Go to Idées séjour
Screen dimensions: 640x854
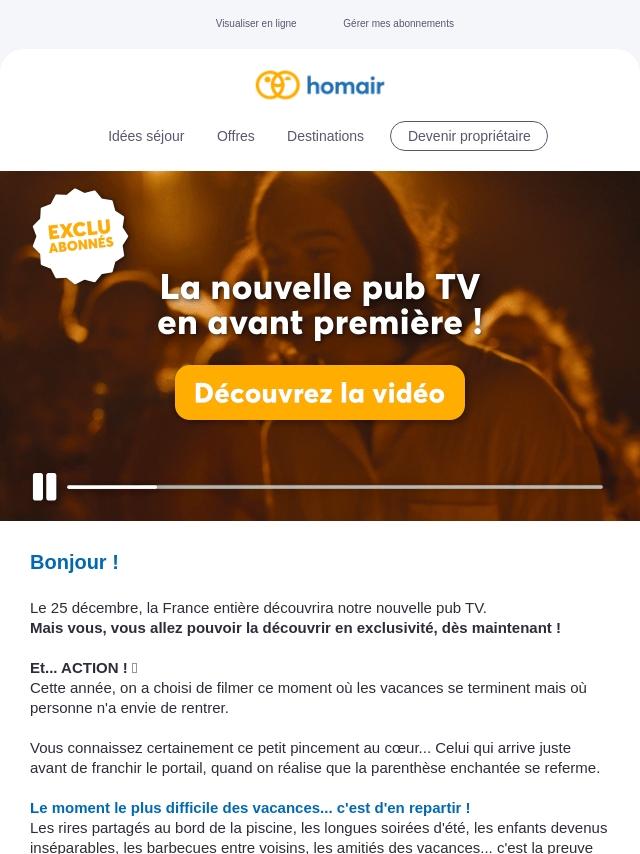(146, 136)
